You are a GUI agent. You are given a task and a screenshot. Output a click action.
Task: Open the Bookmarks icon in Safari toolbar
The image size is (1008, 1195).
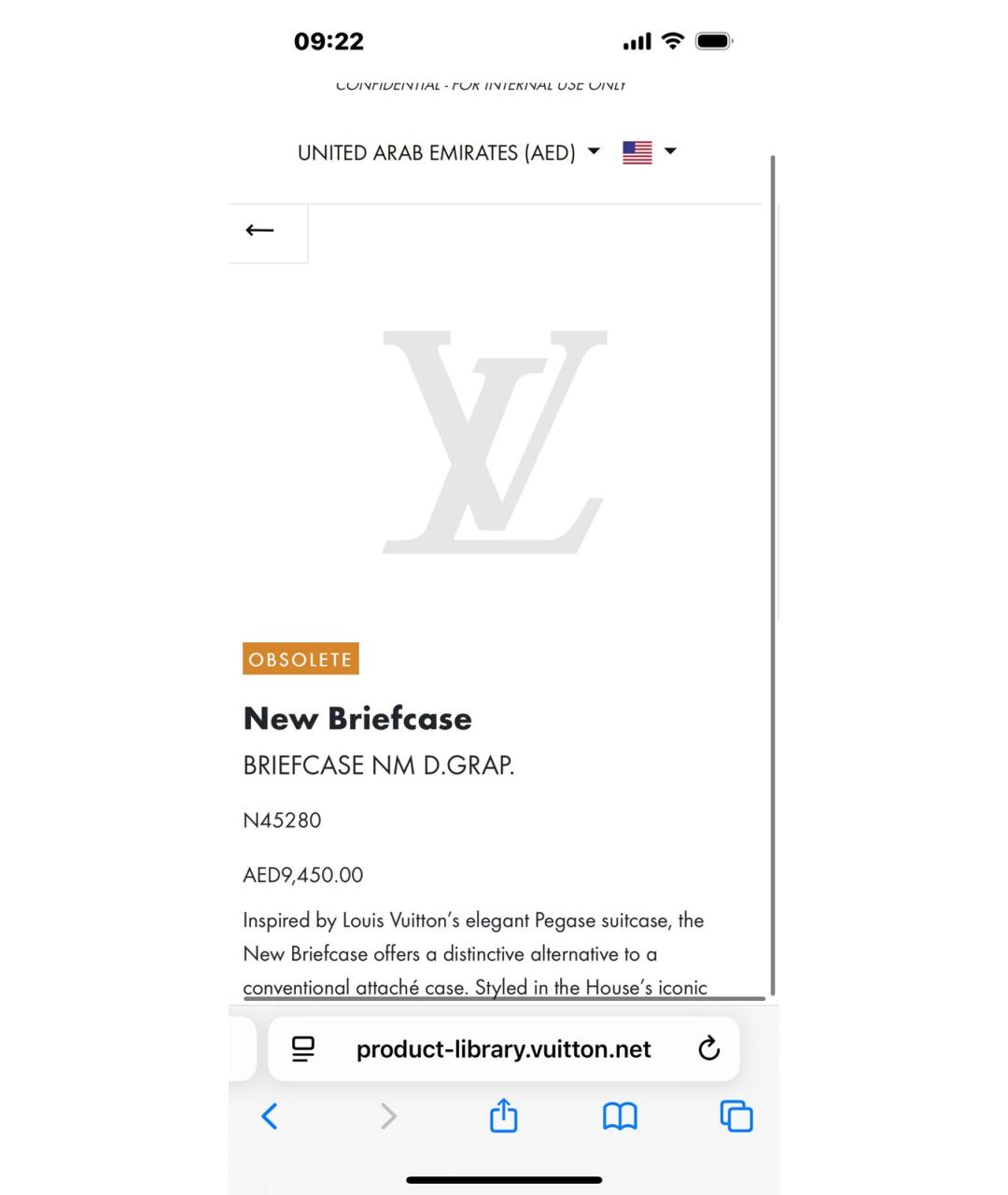[x=620, y=1116]
